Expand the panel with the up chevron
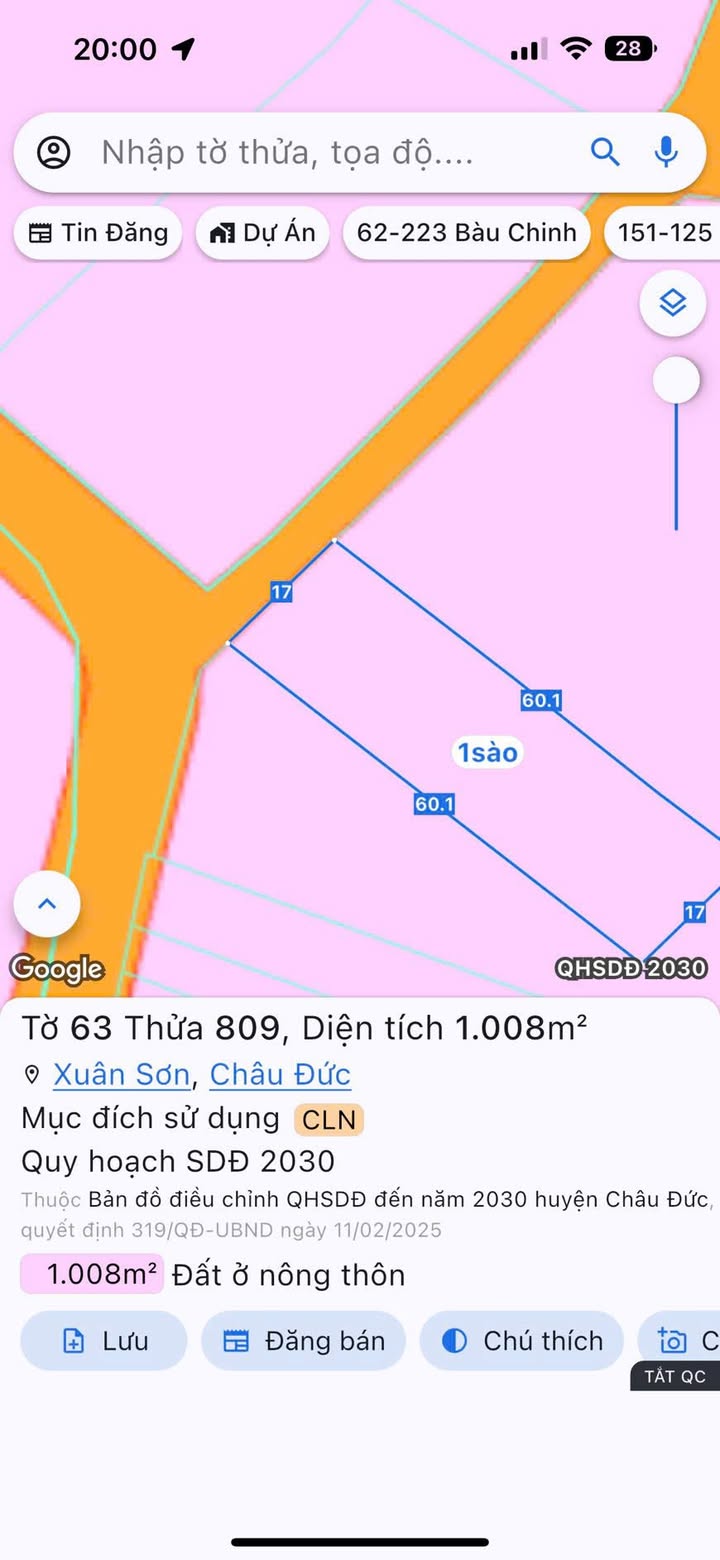The height and width of the screenshot is (1560, 720). tap(47, 904)
